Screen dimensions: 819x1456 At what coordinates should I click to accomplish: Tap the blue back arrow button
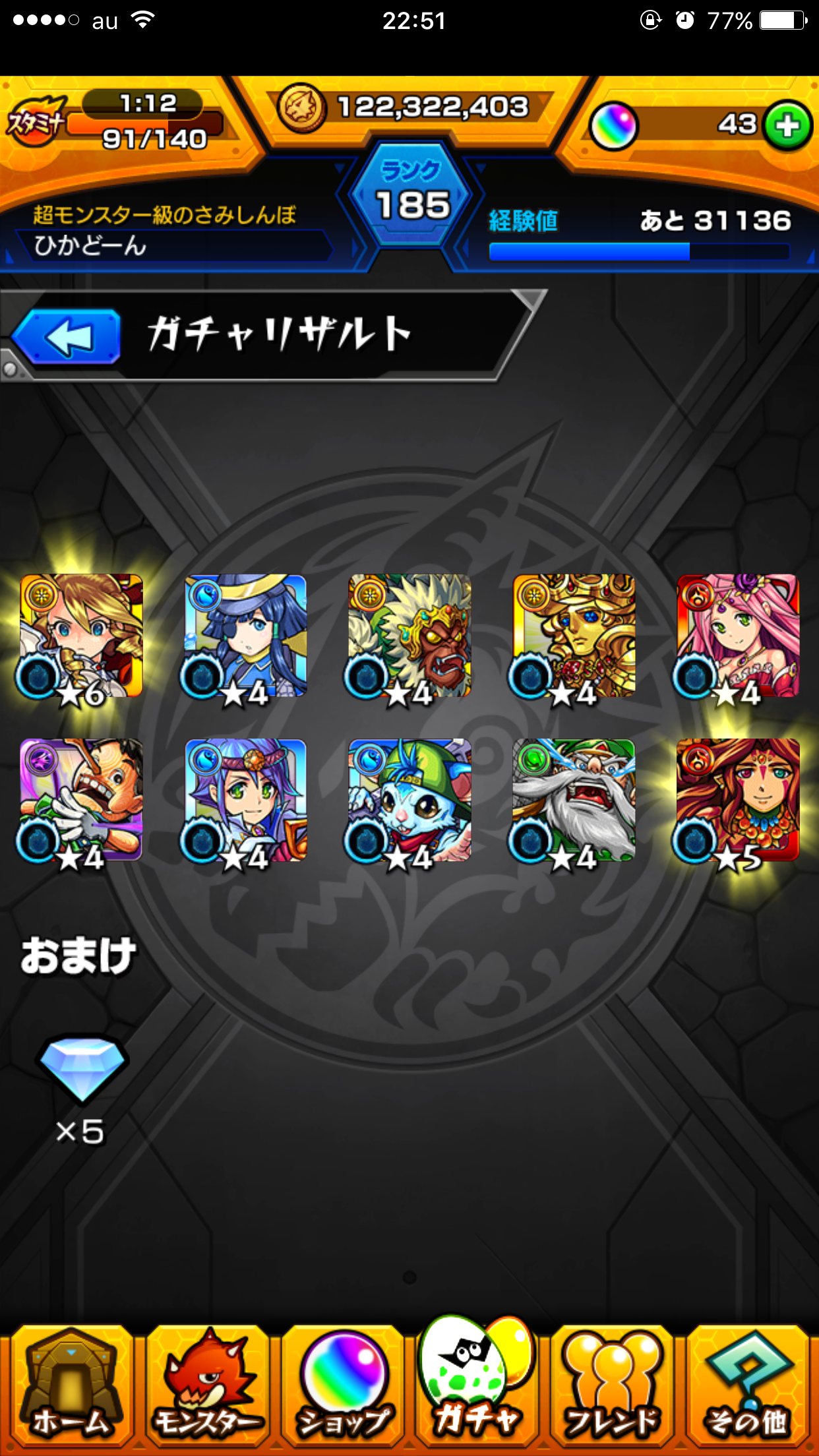click(66, 336)
